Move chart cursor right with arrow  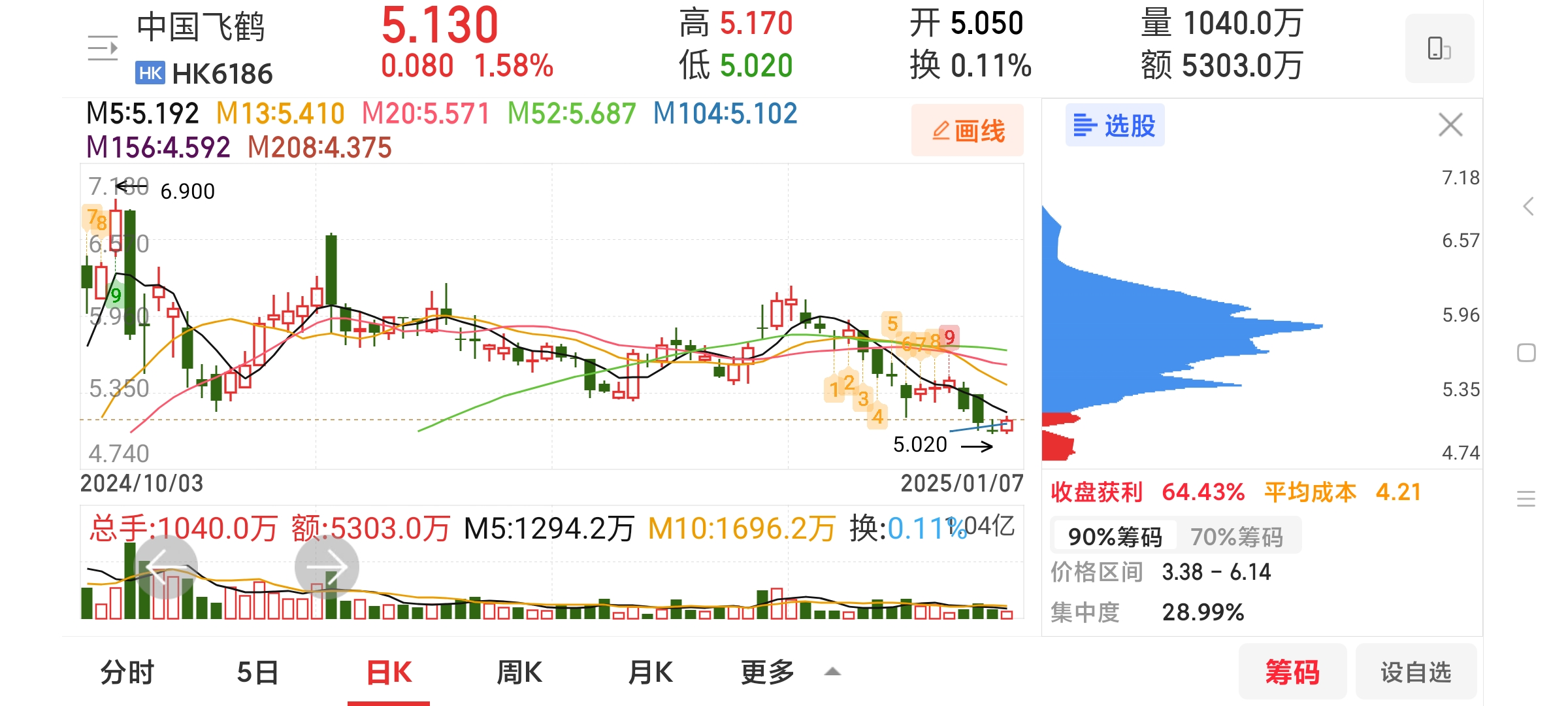point(327,566)
